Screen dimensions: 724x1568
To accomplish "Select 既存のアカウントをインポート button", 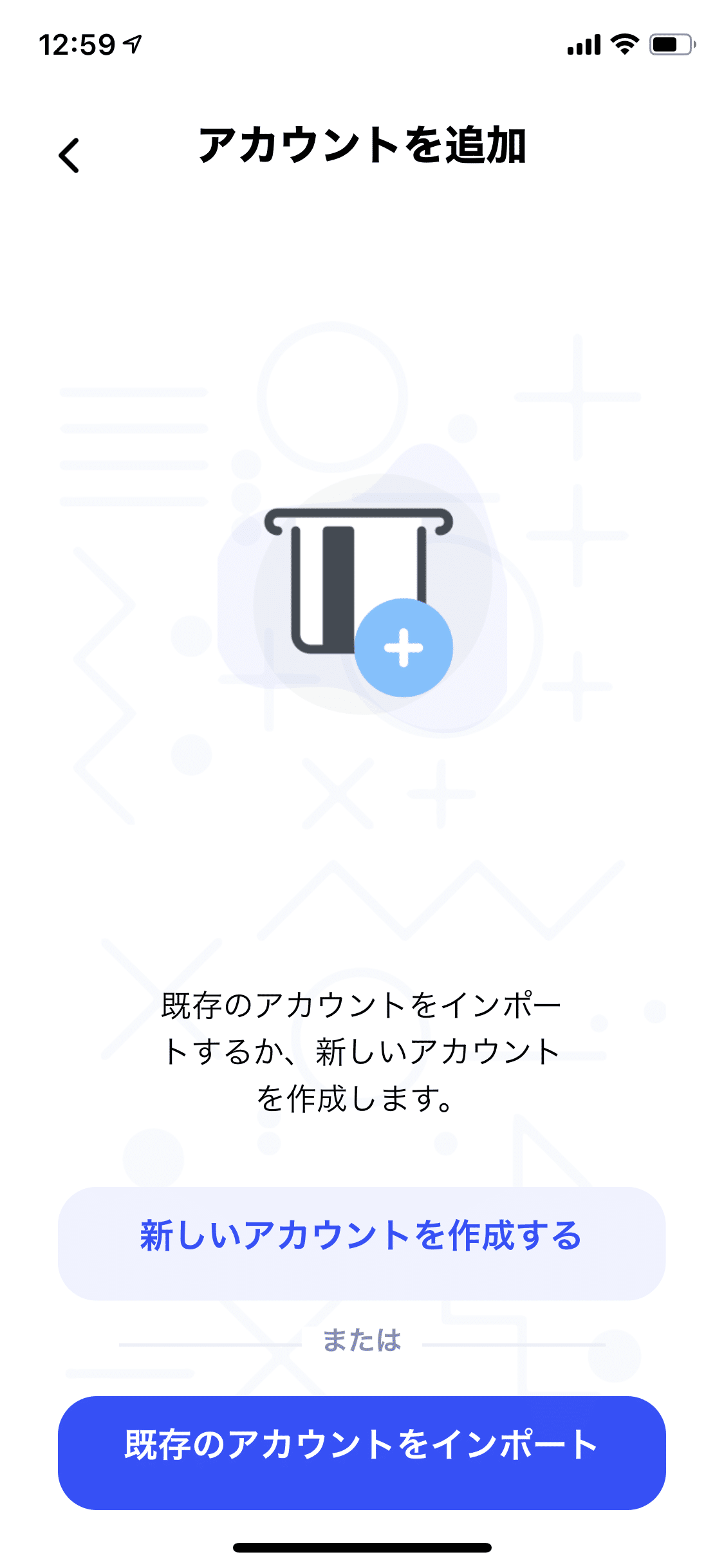I will tap(362, 1452).
